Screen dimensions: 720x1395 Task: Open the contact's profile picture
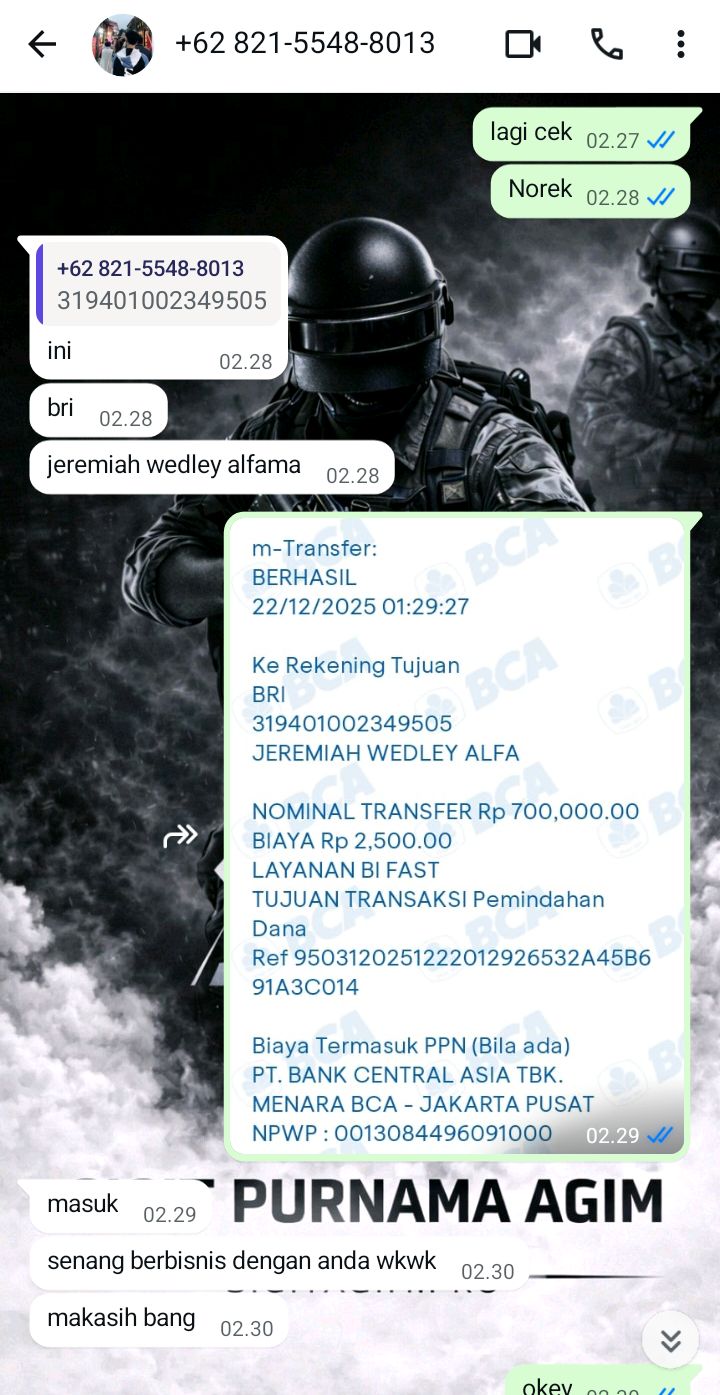(x=122, y=45)
